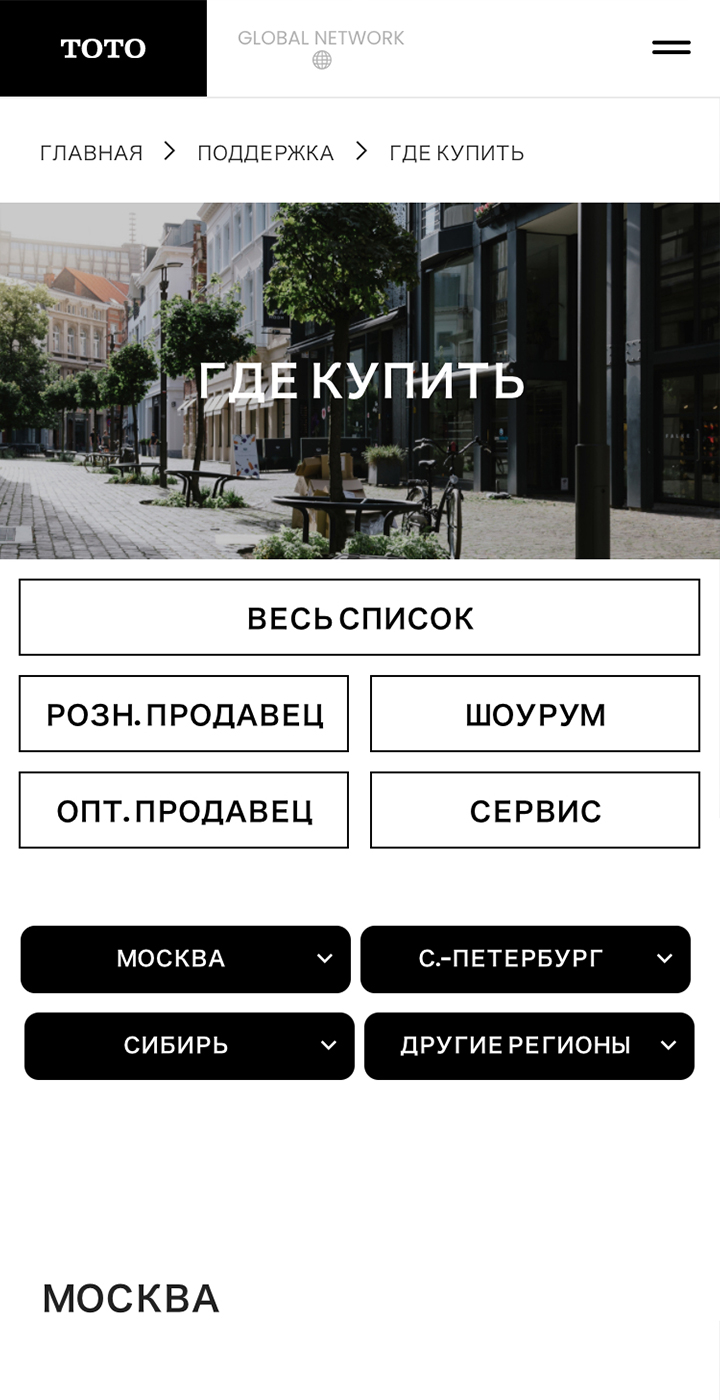The image size is (720, 1400).
Task: Go to the TOTO home page
Action: coord(103,48)
